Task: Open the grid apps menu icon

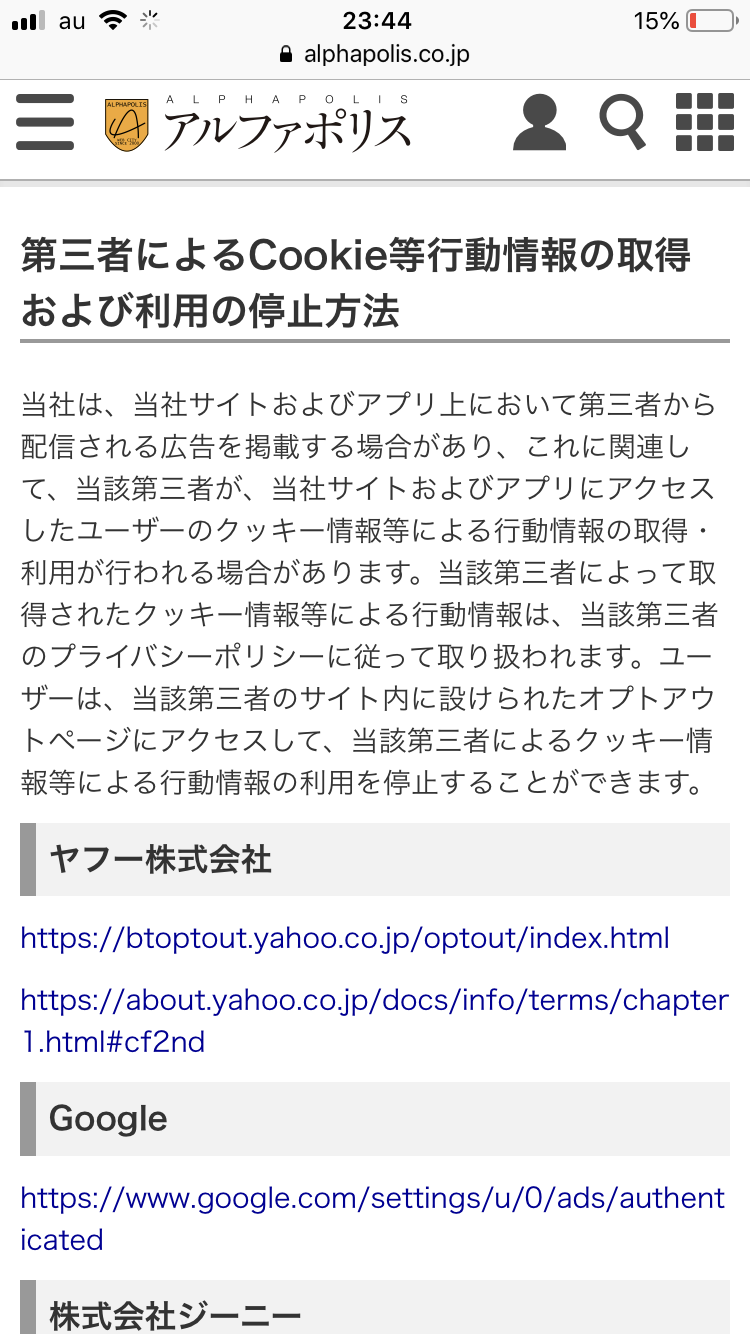Action: [x=705, y=123]
